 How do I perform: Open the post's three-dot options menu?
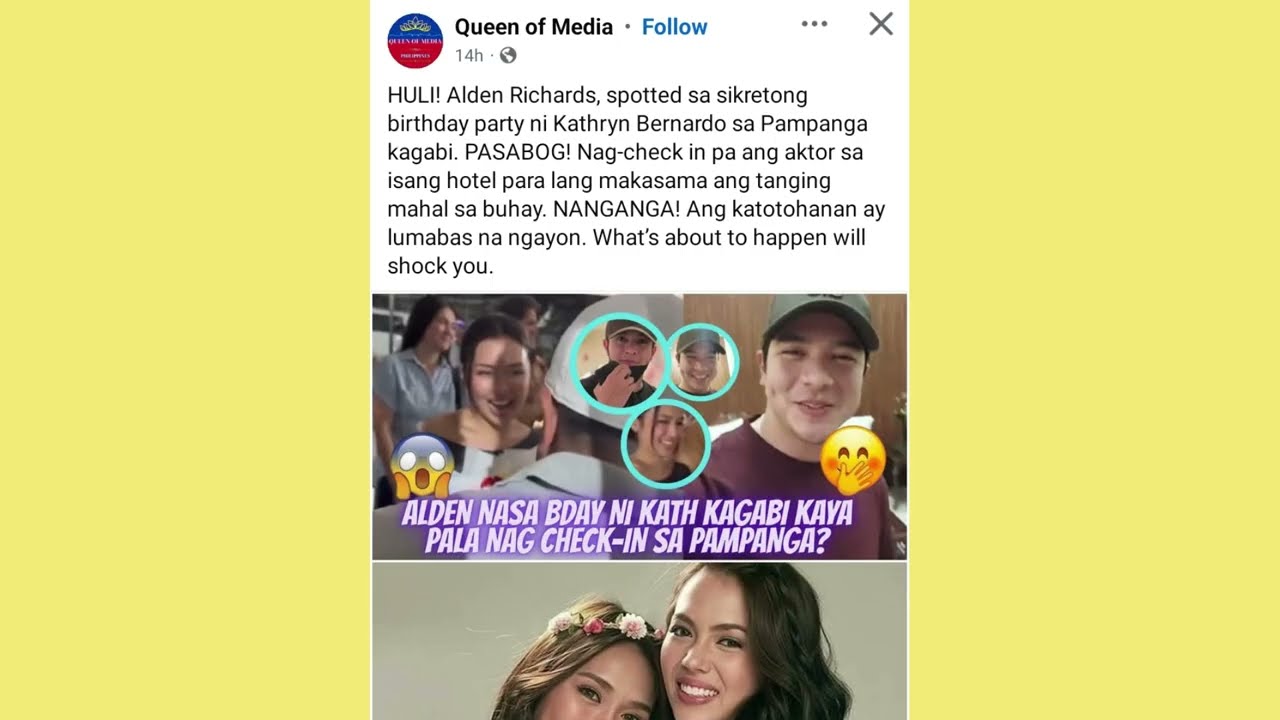point(814,24)
